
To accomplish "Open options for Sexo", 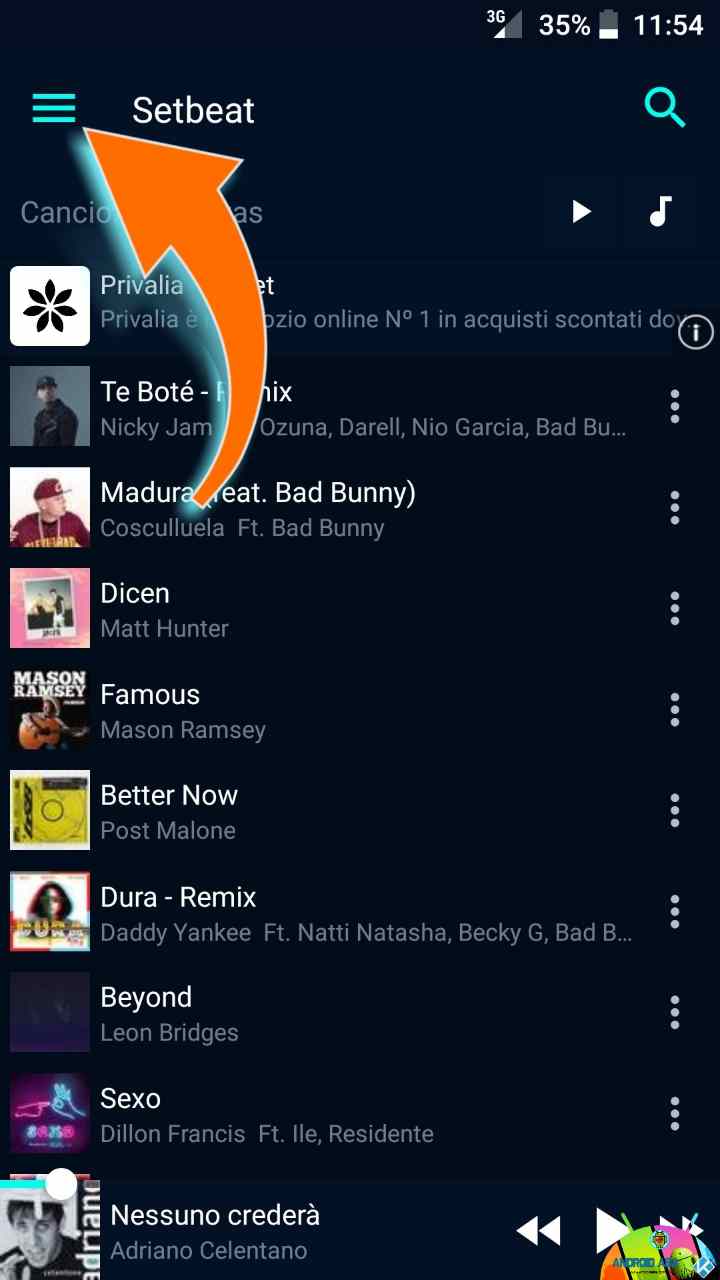I will (x=675, y=1114).
